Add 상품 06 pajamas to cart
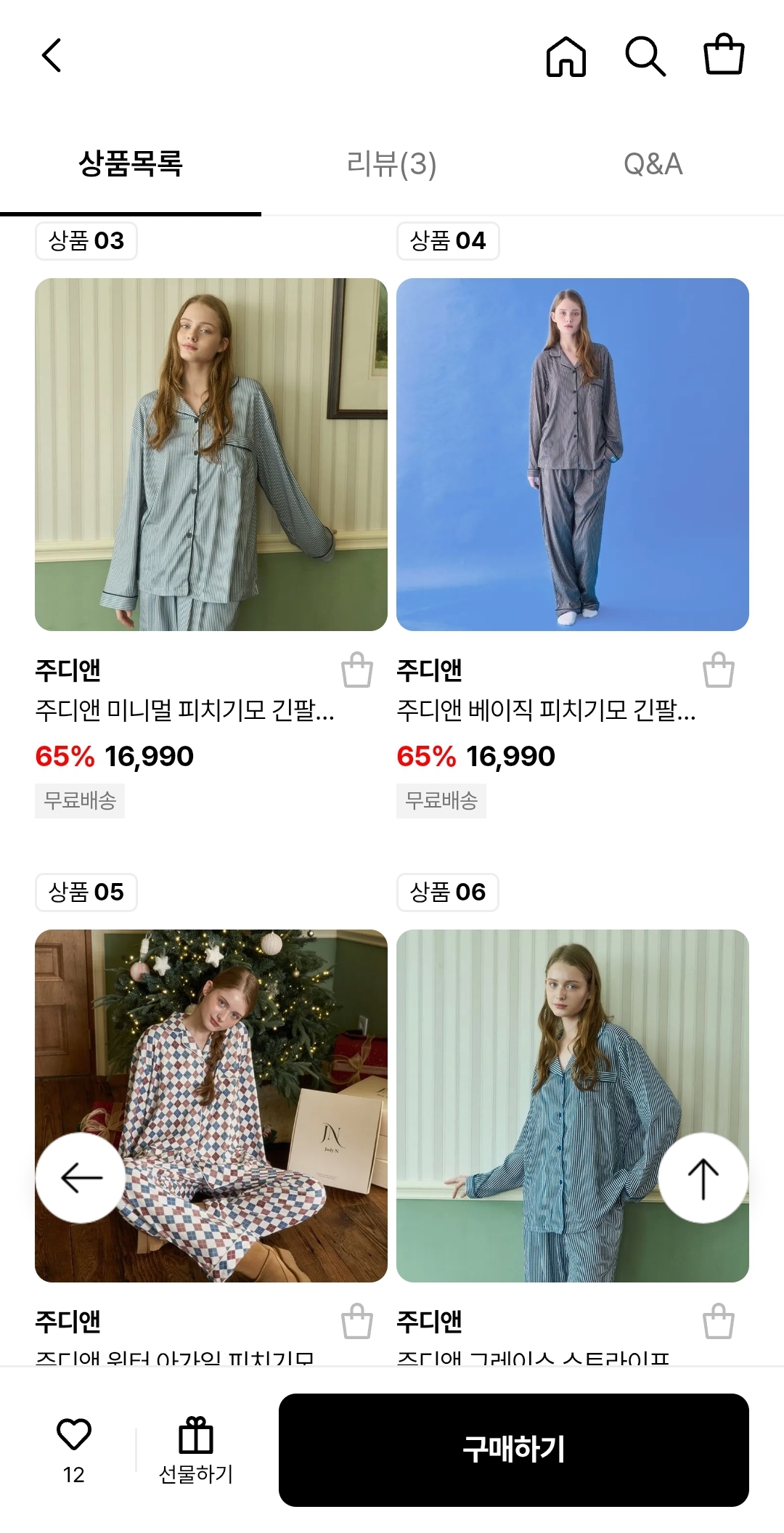This screenshot has height=1533, width=784. [x=719, y=1322]
